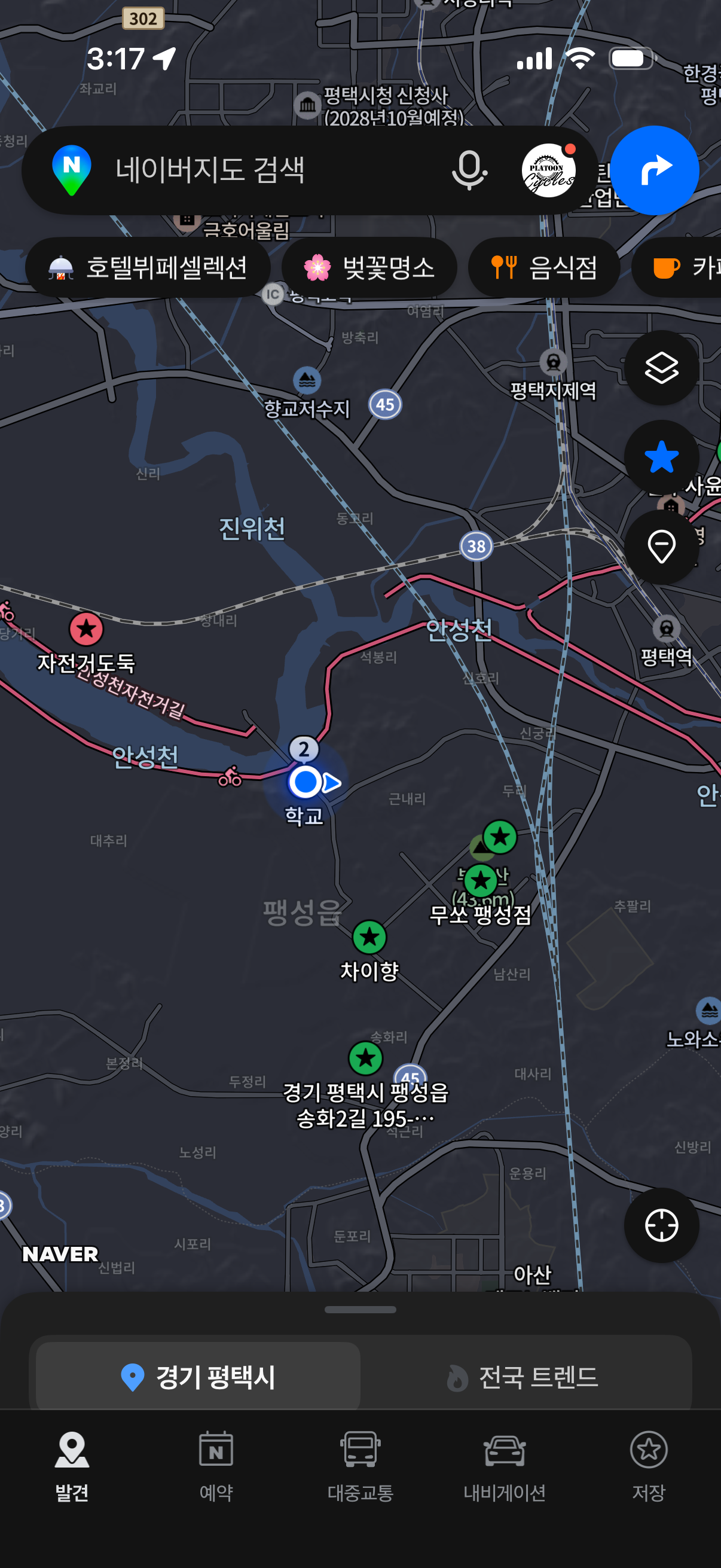Show saved places with the star button
This screenshot has width=721, height=1568.
(x=661, y=457)
